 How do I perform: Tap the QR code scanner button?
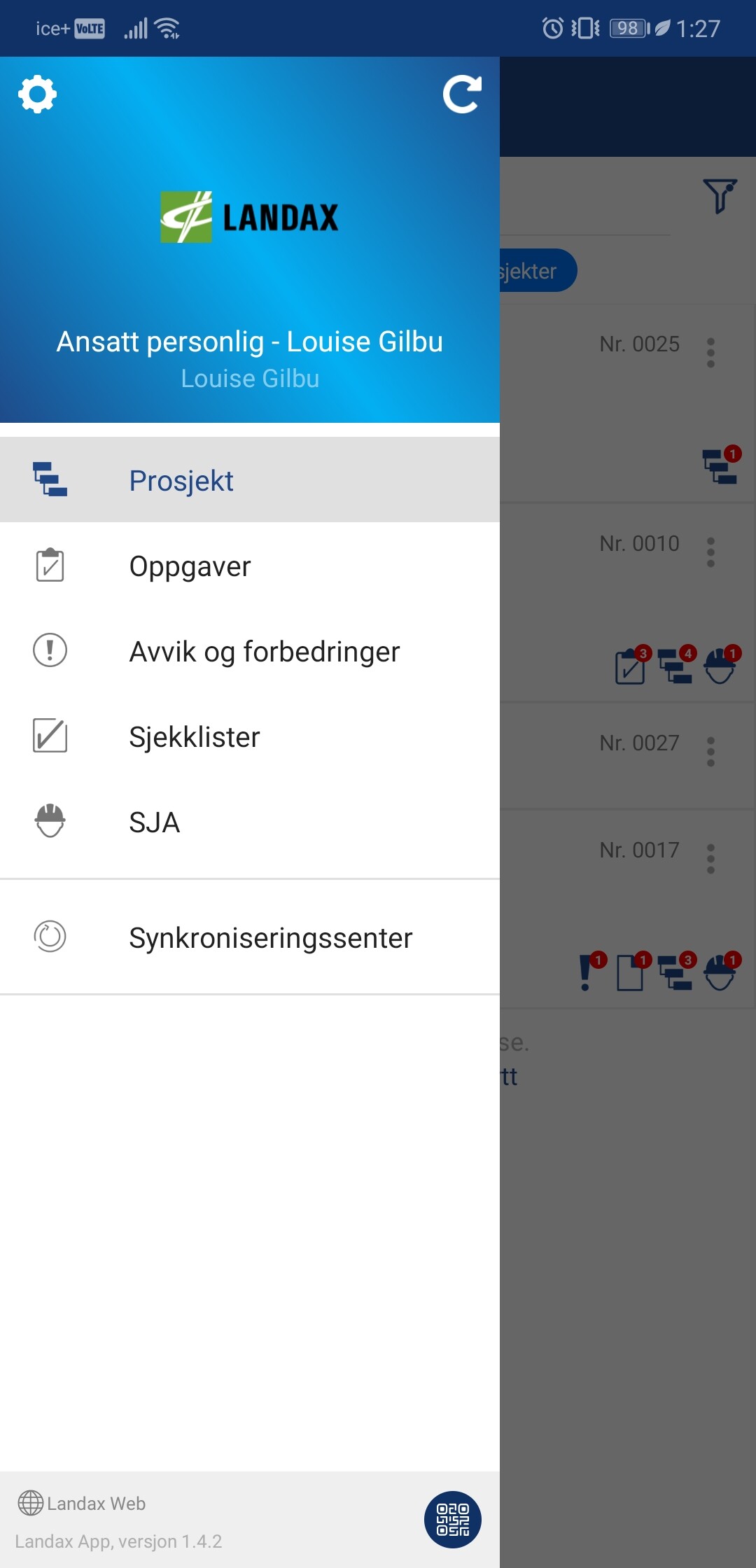click(x=452, y=1520)
